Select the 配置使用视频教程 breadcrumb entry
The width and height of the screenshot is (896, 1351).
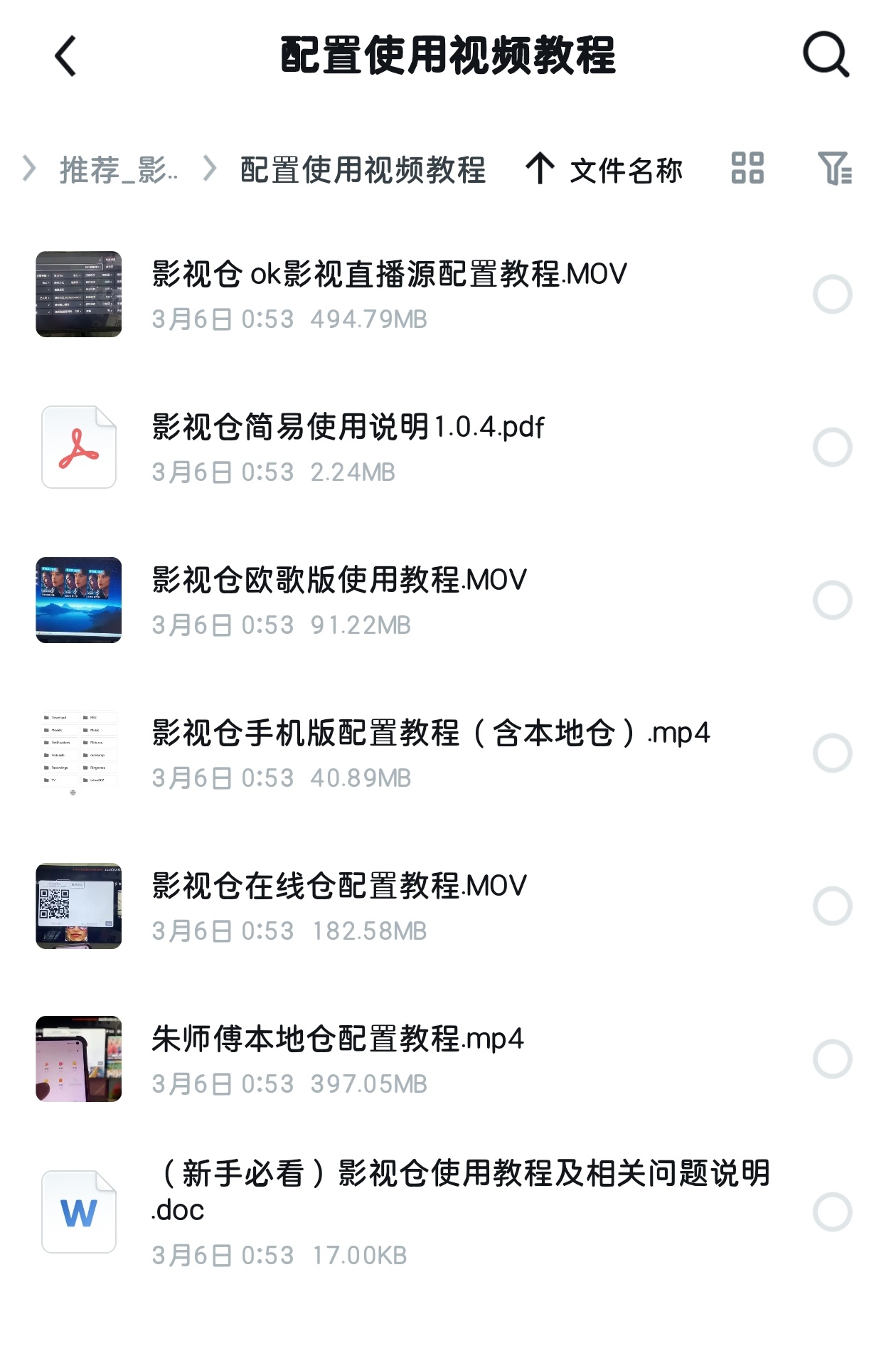(361, 171)
